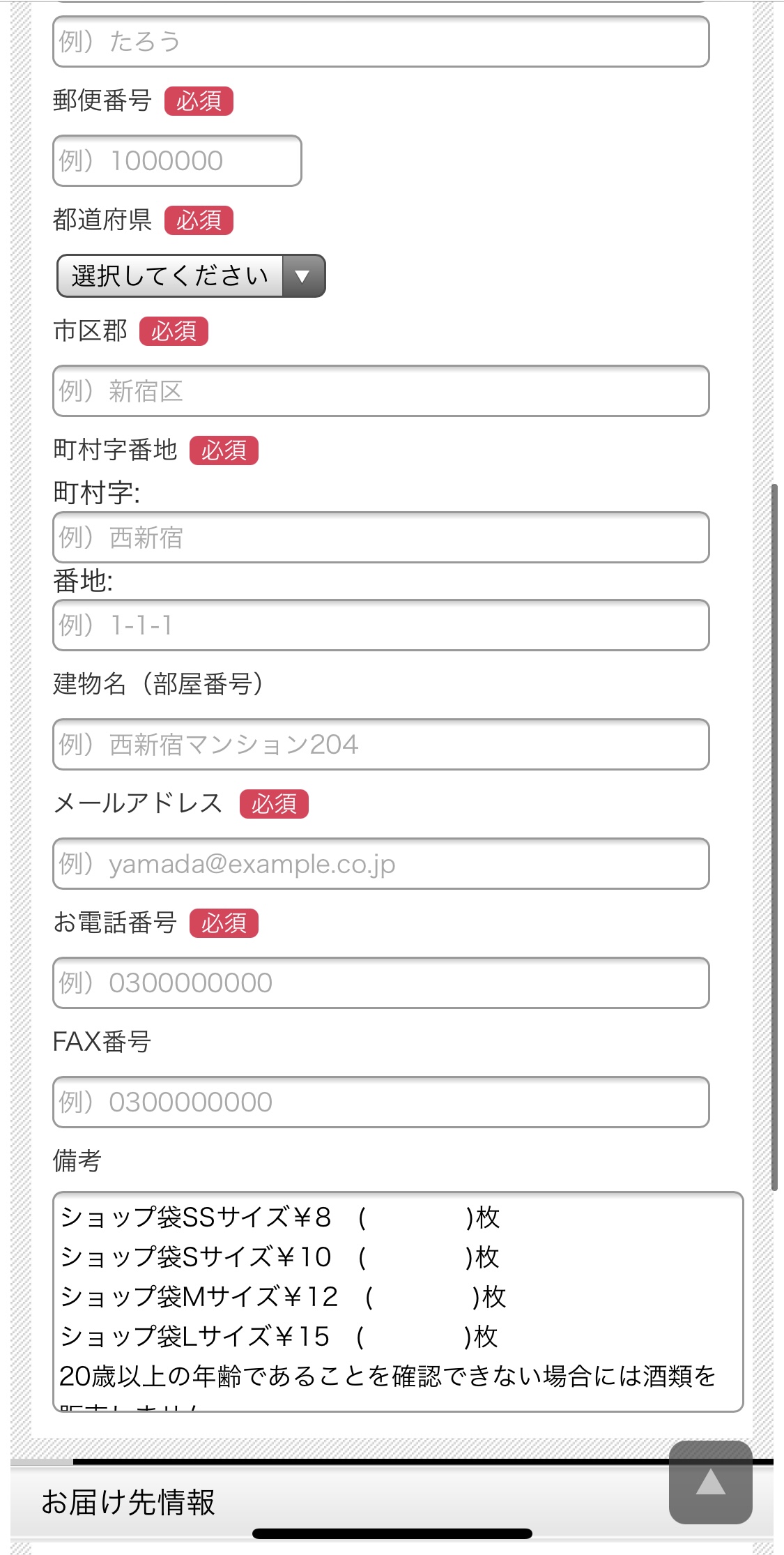The width and height of the screenshot is (784, 1555).
Task: Jump to top with the arrow button
Action: 710,1482
